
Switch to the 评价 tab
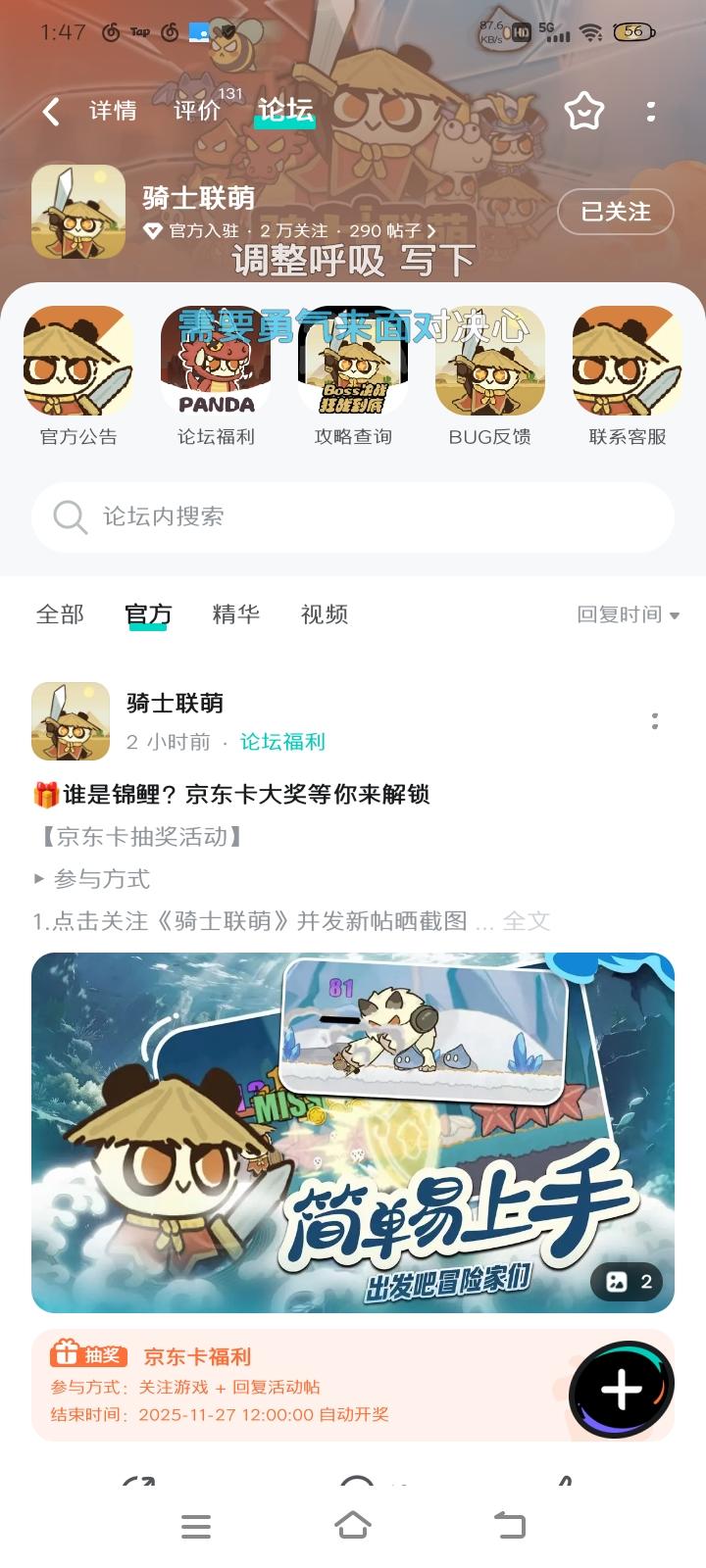point(198,112)
